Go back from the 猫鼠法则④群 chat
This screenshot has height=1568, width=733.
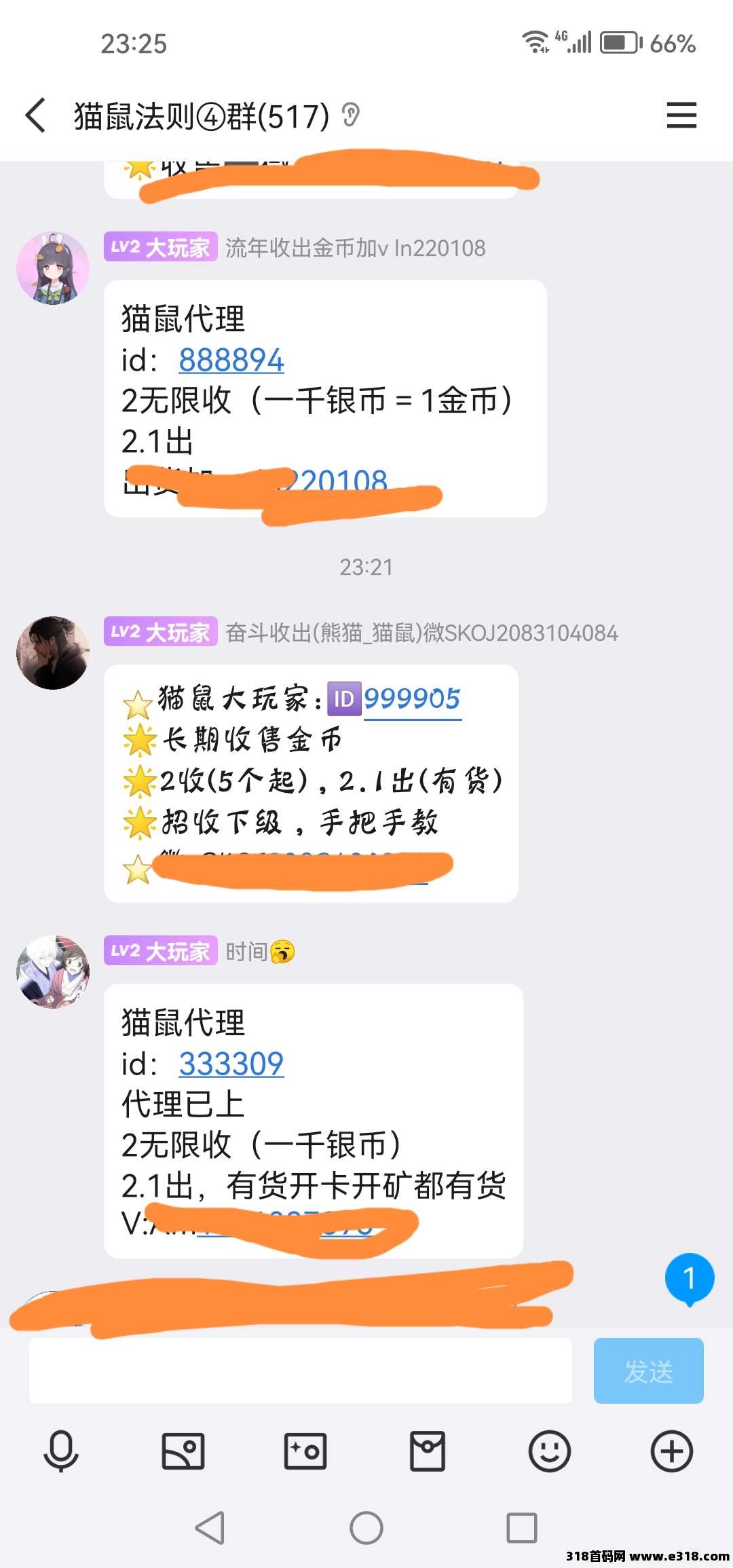(x=36, y=115)
